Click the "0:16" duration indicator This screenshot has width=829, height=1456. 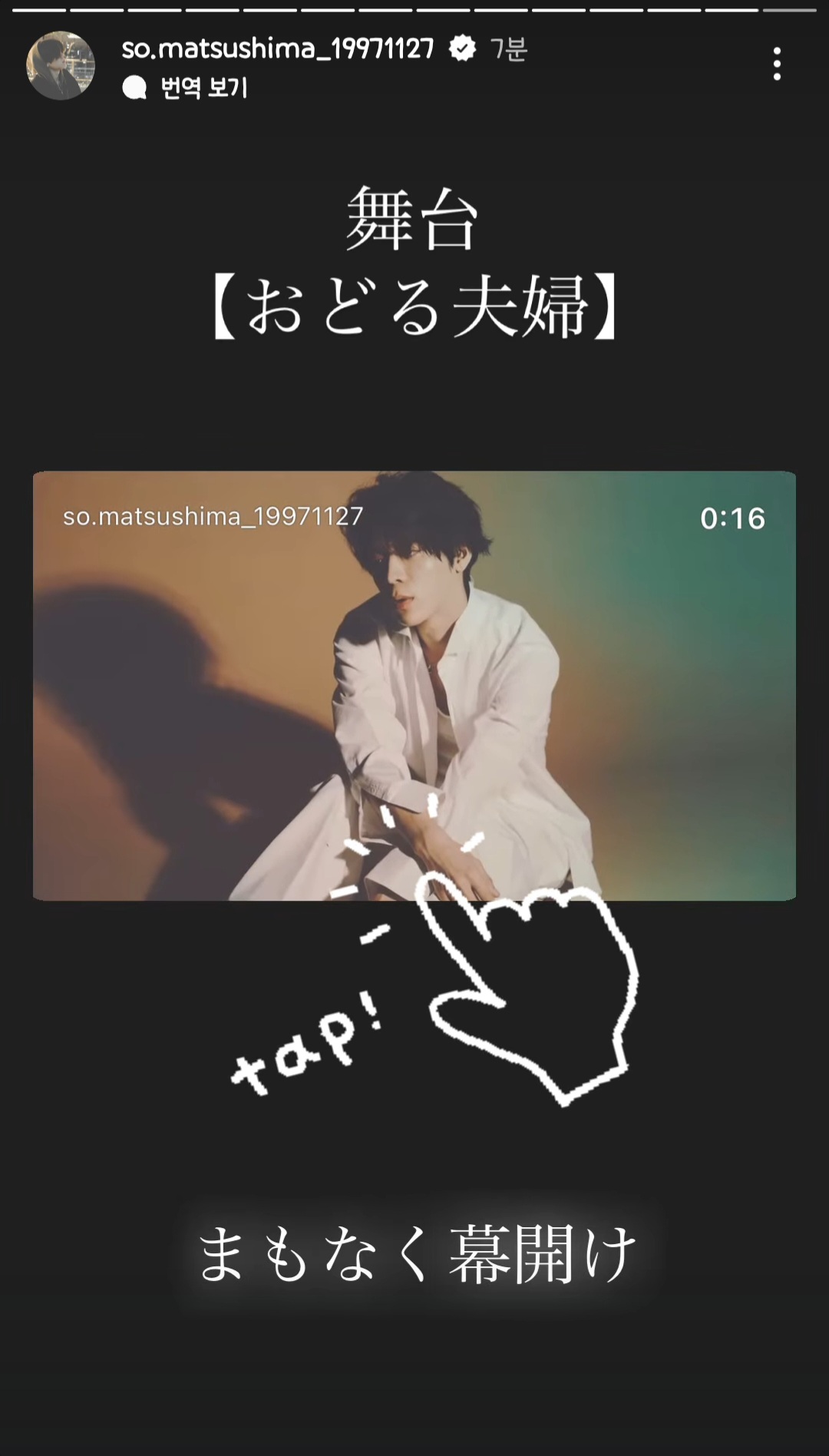coord(733,520)
